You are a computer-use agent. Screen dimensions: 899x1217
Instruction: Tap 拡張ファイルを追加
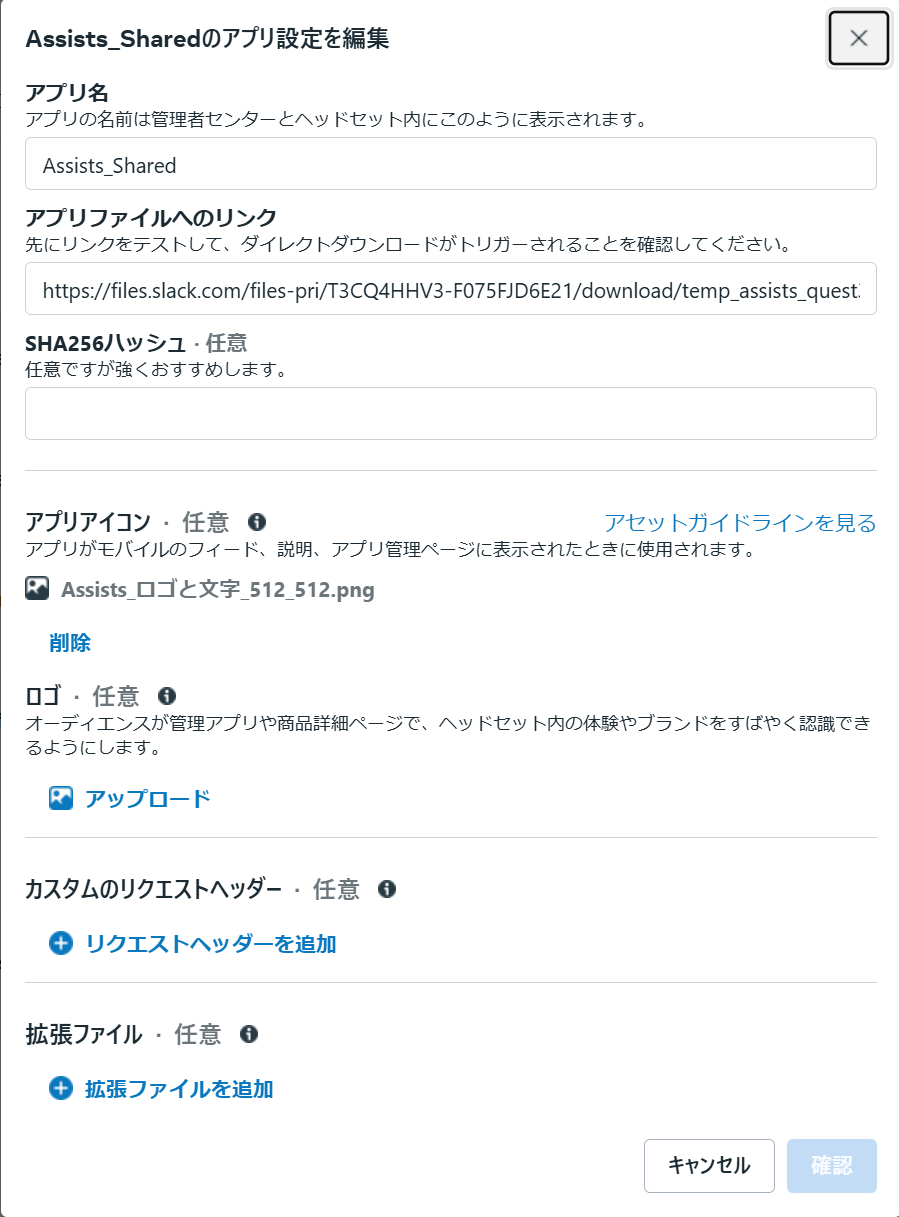178,1089
